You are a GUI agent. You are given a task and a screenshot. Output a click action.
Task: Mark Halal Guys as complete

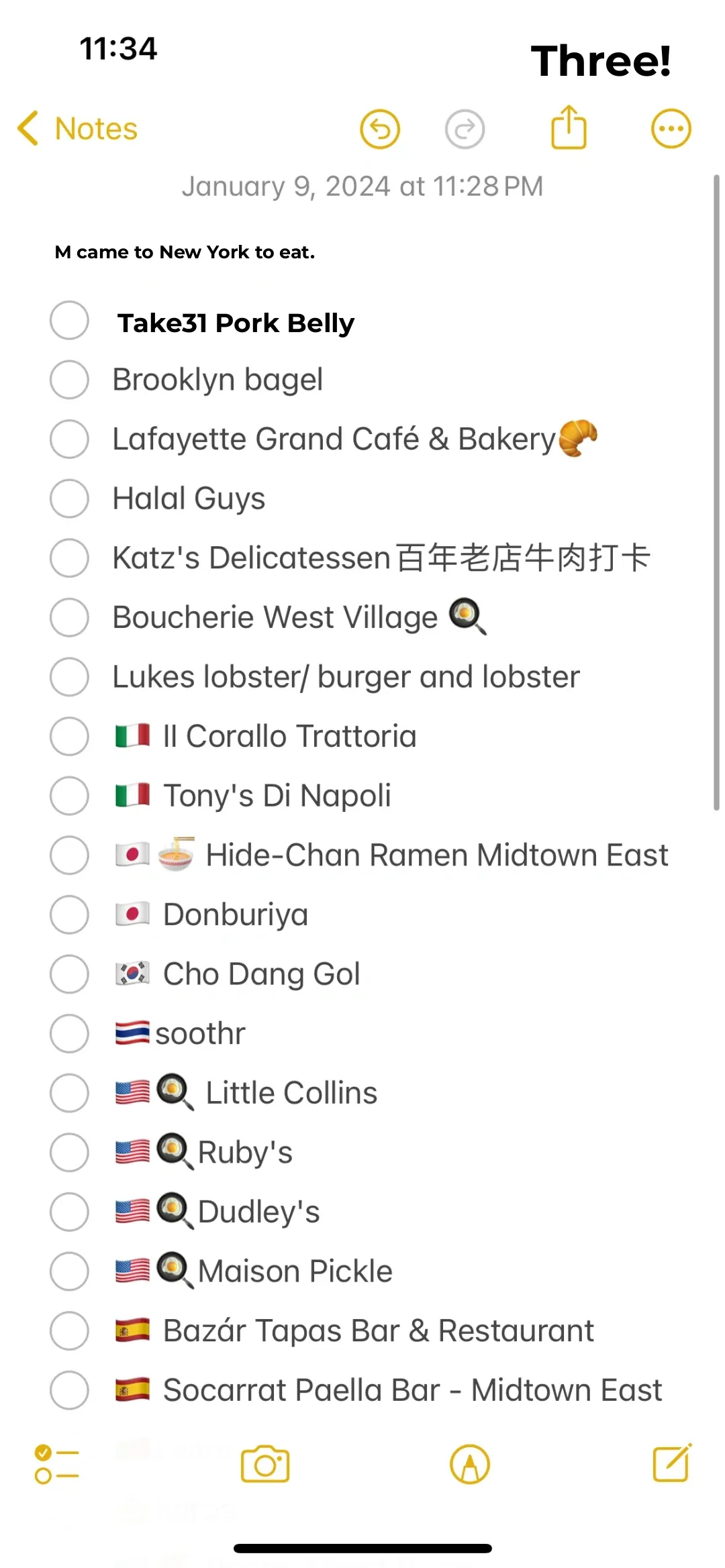pyautogui.click(x=68, y=499)
